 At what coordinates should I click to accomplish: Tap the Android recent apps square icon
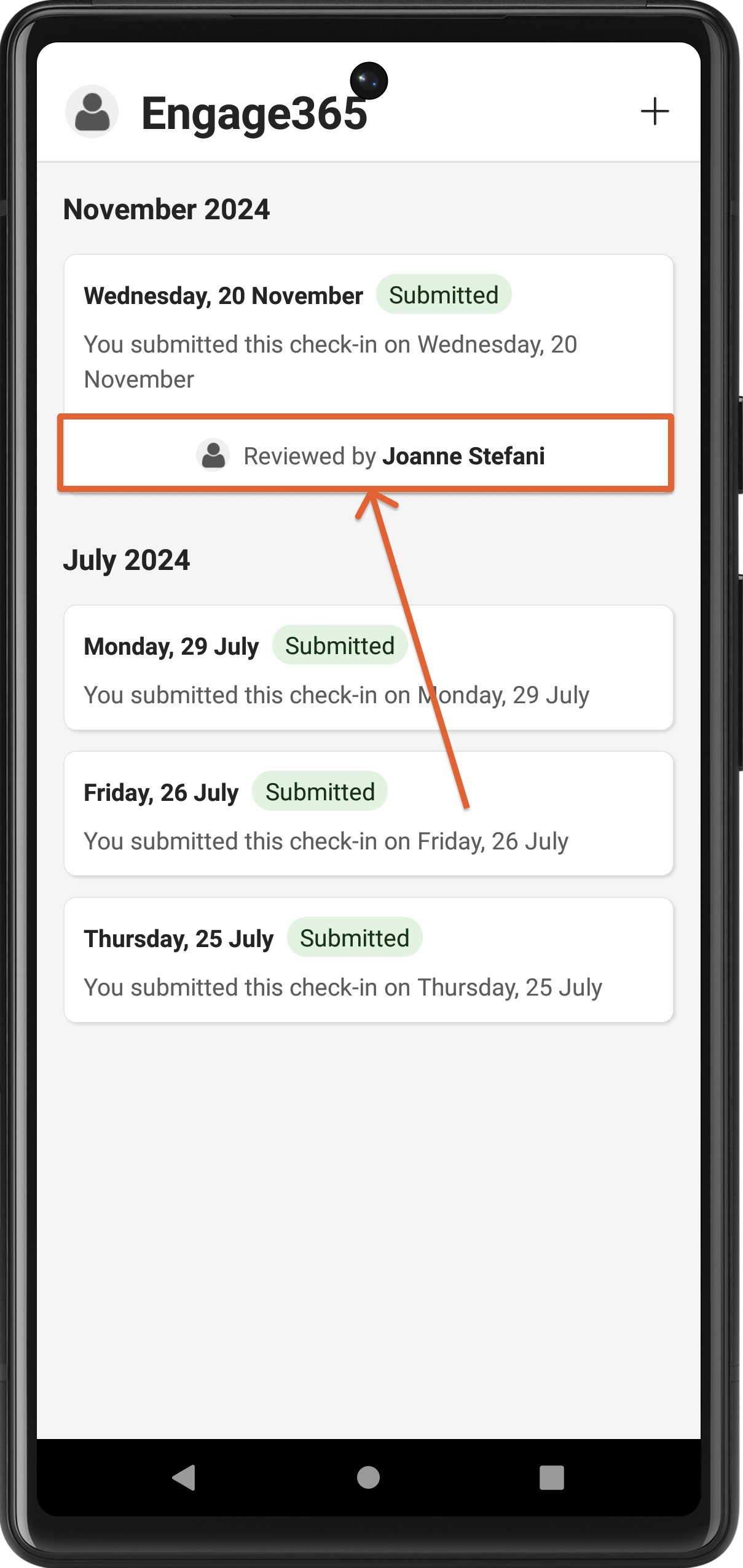coord(551,1478)
